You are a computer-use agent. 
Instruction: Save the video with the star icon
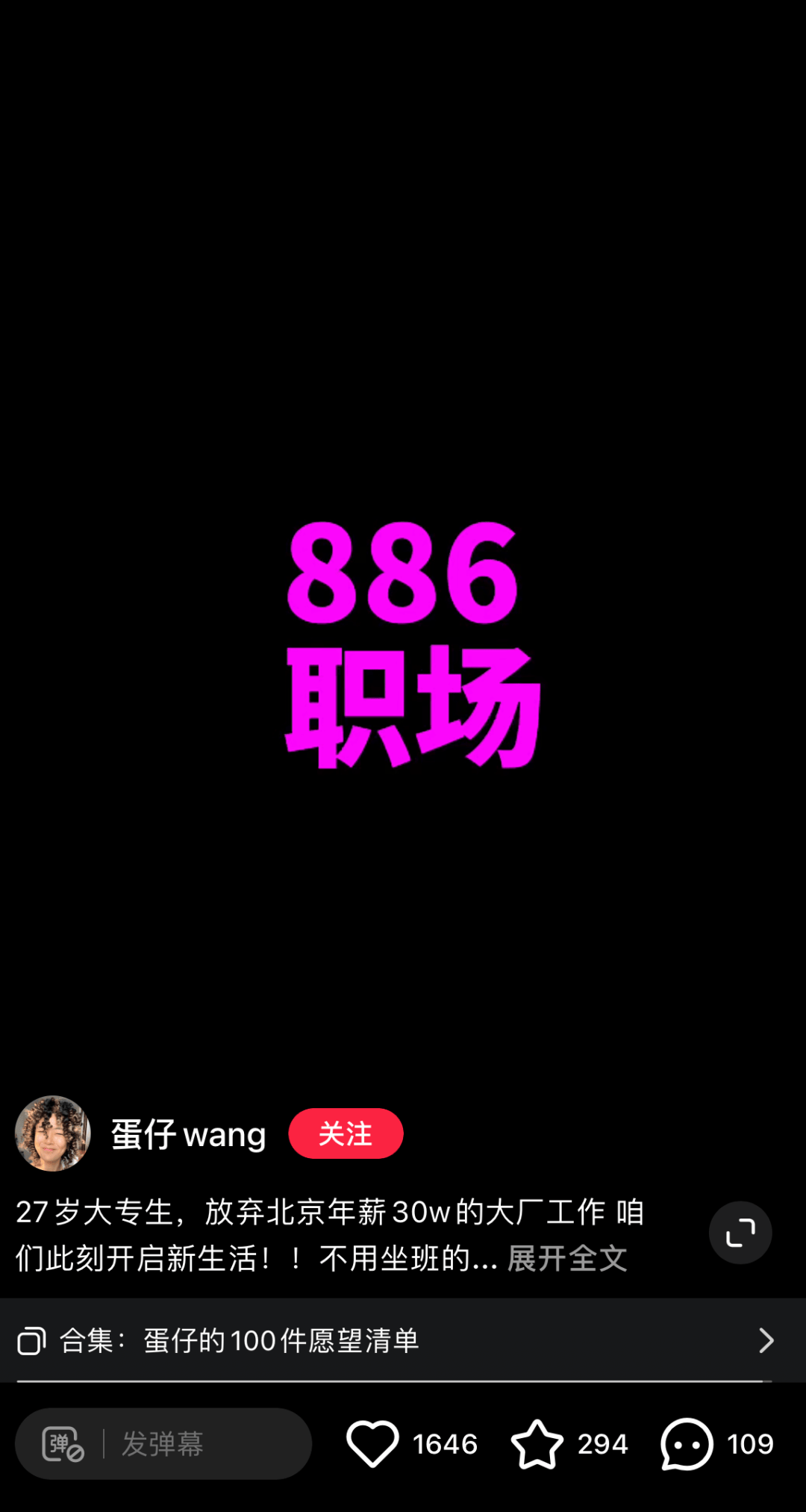click(537, 1443)
